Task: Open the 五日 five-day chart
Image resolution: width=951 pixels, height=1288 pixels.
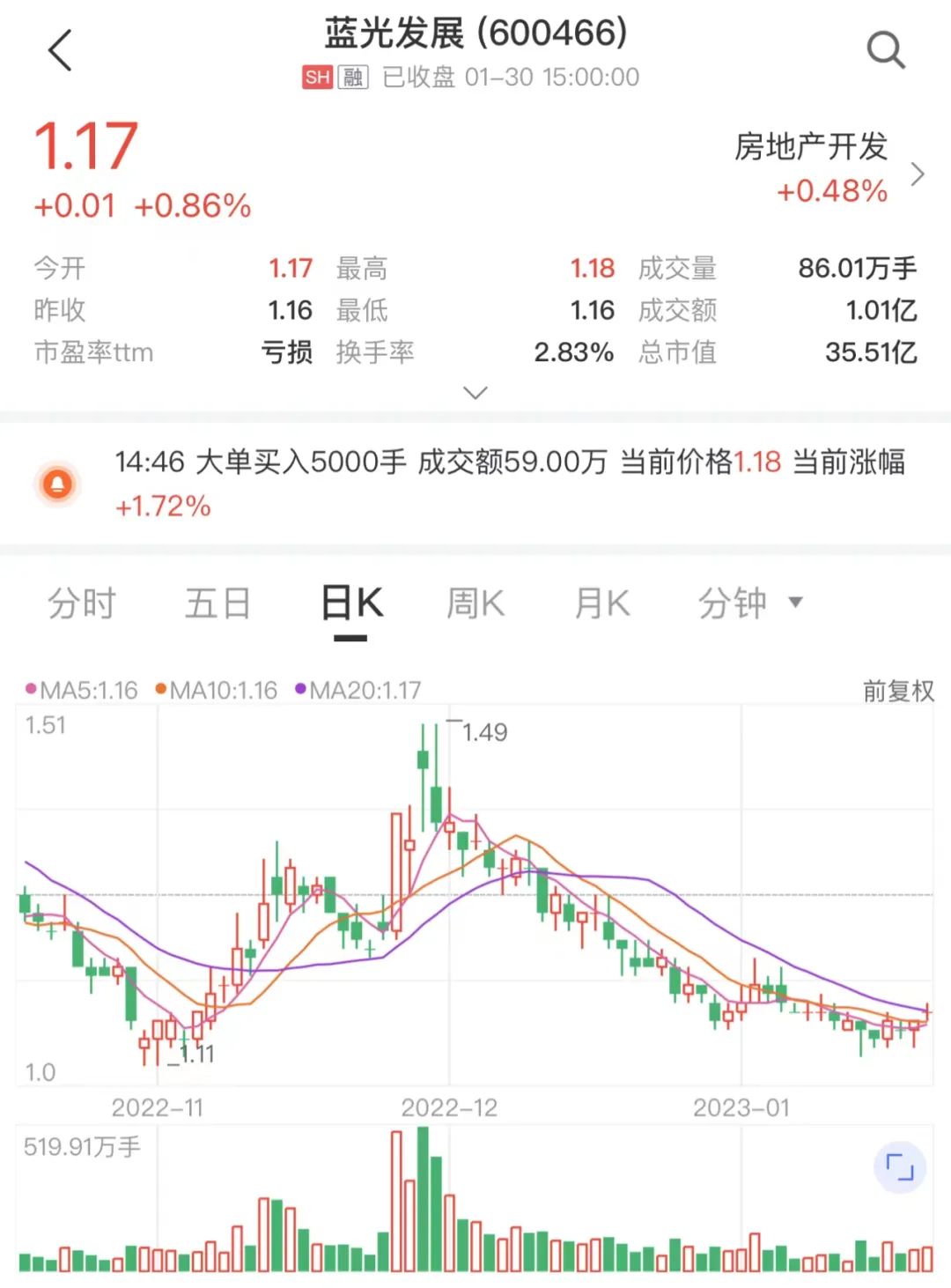Action: pos(218,603)
